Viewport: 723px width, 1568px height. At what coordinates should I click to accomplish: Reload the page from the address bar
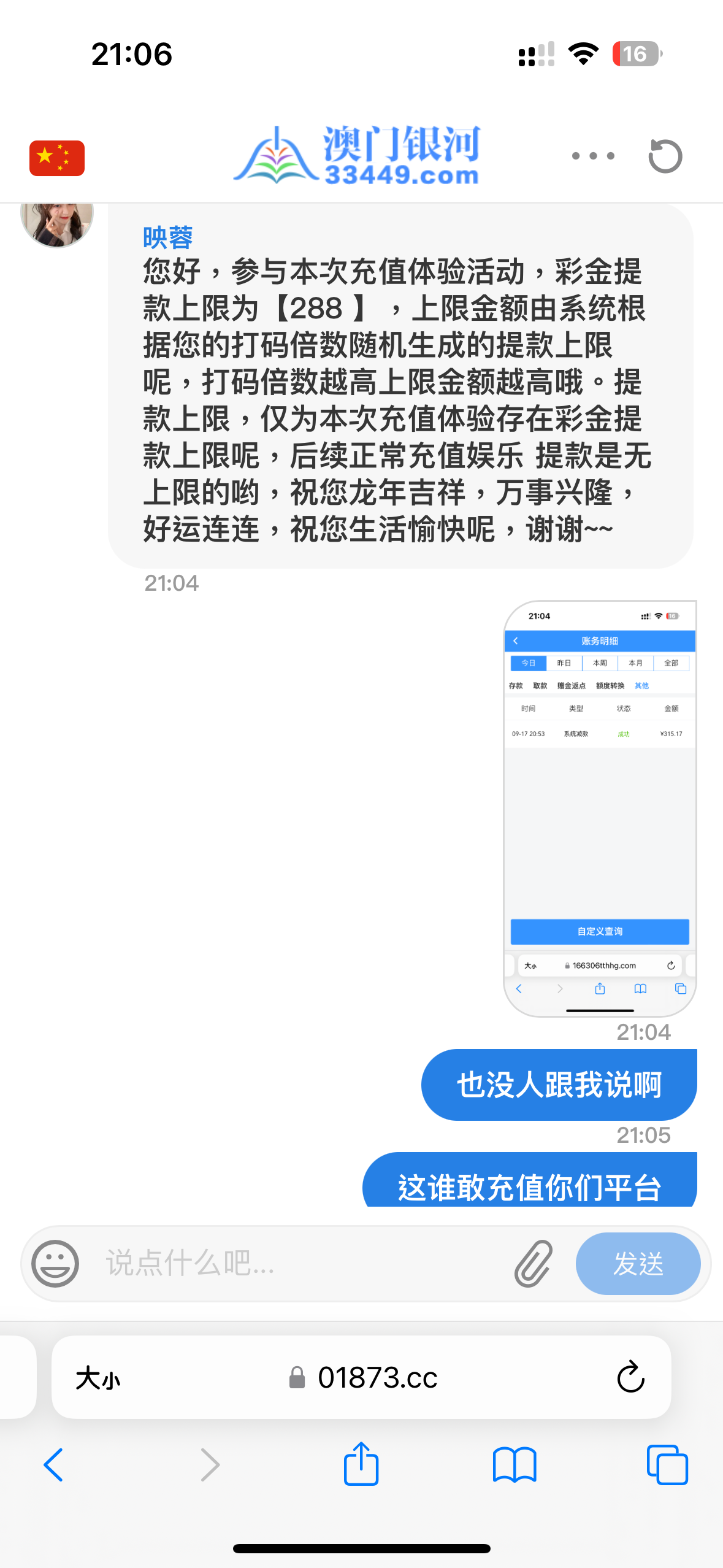coord(630,1378)
